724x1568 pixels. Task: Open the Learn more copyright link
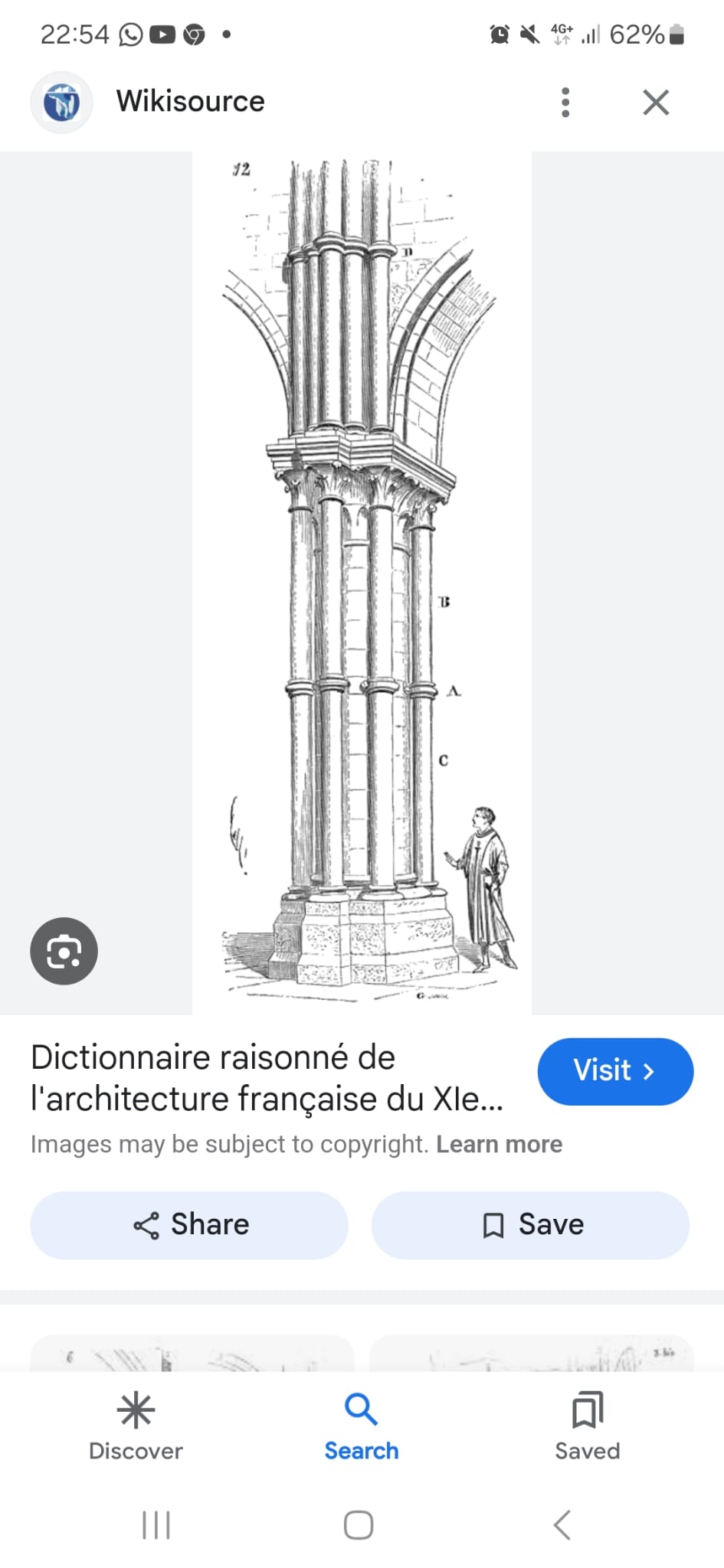499,1144
